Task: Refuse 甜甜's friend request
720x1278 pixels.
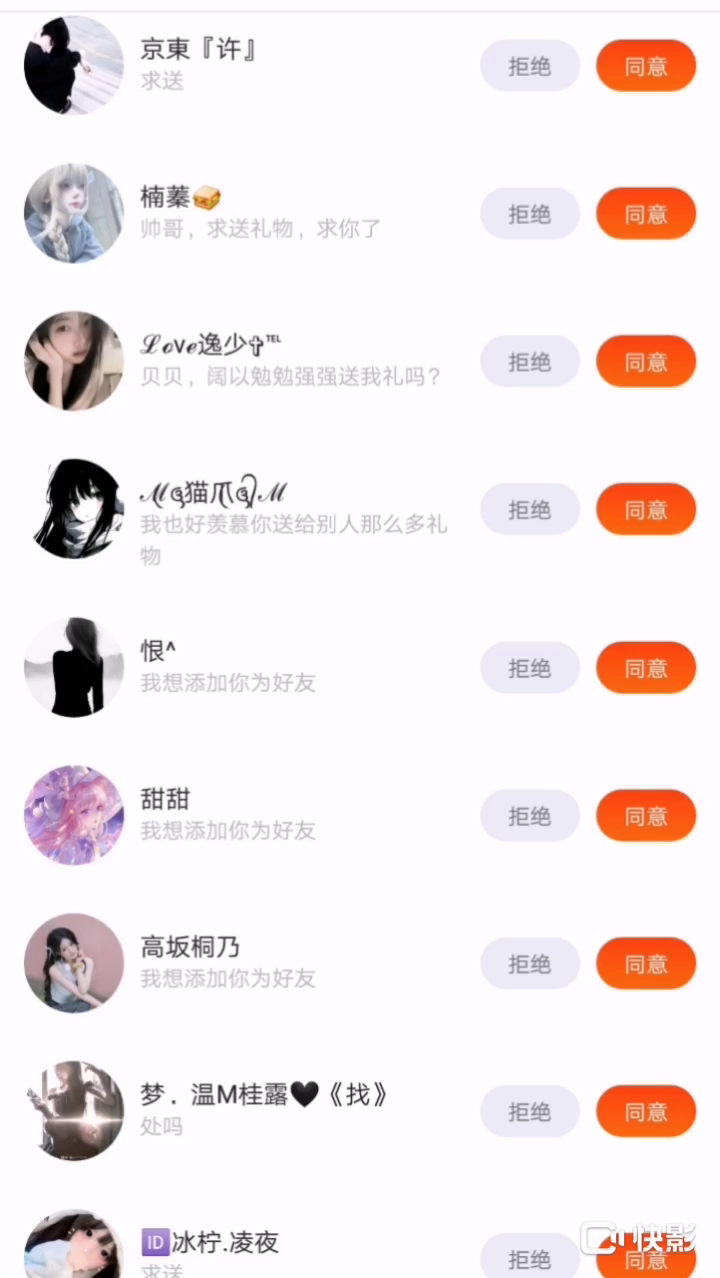Action: 530,816
